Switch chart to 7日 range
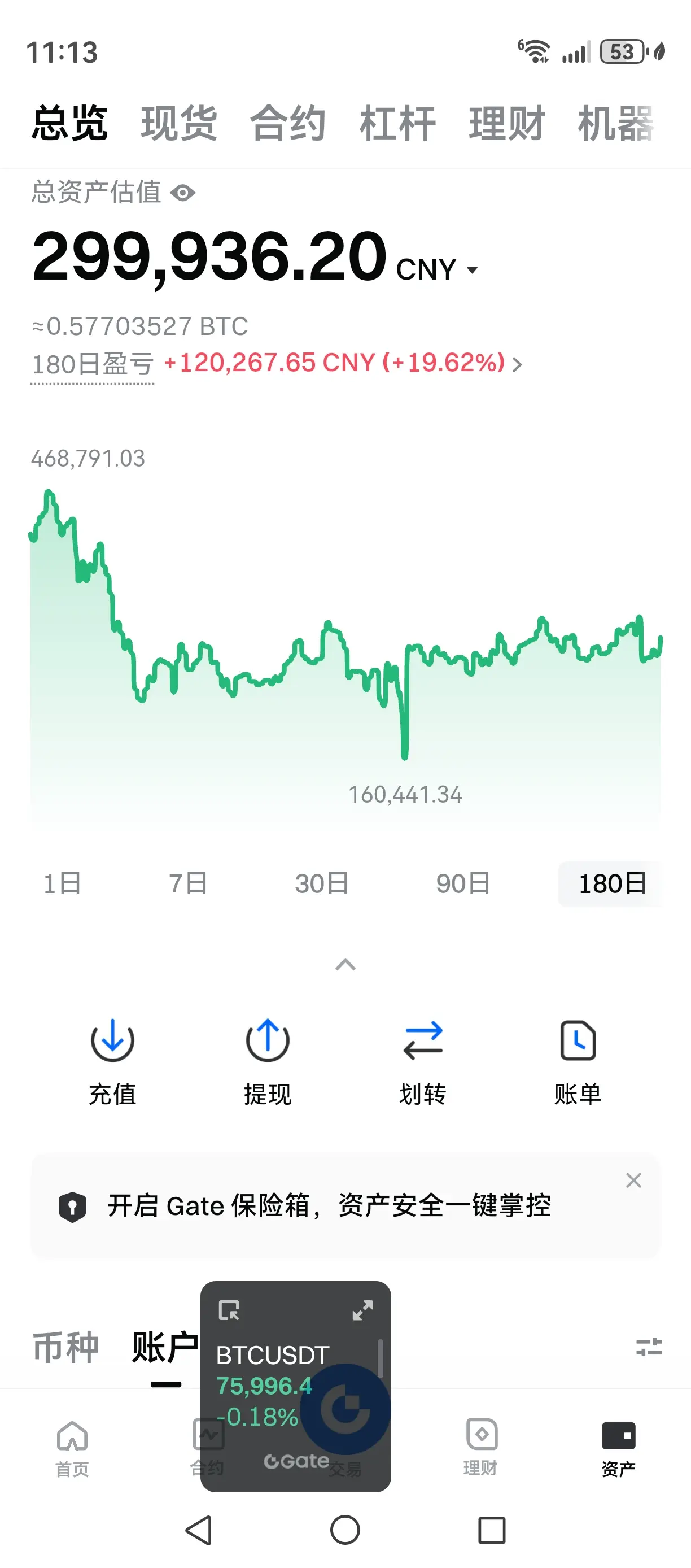The width and height of the screenshot is (691, 1568). click(x=188, y=883)
